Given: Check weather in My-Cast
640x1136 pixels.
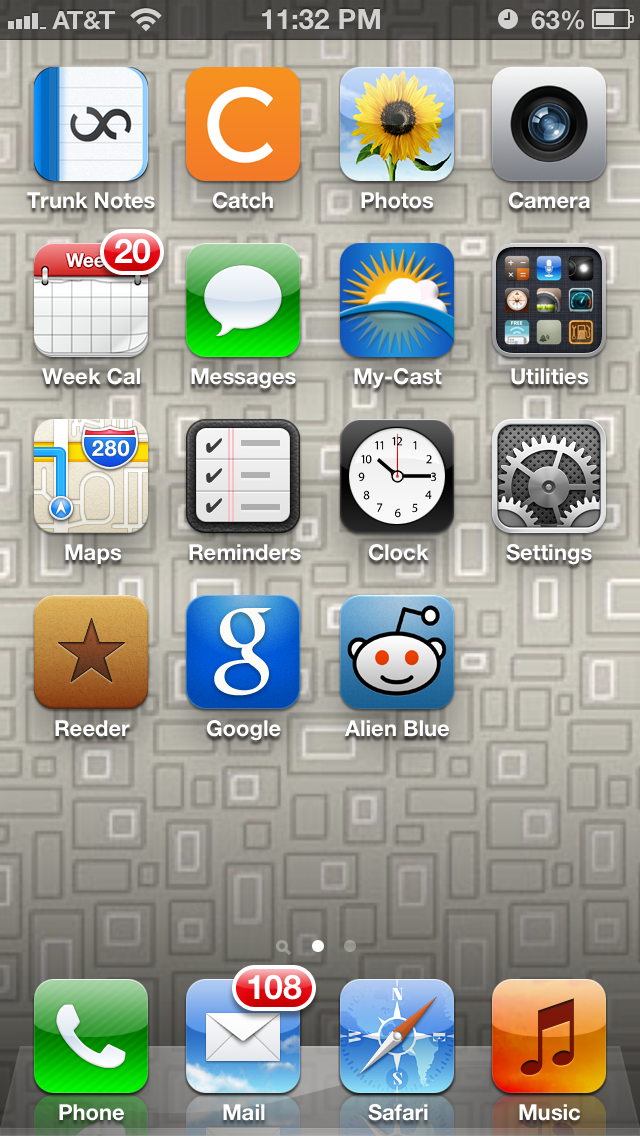Looking at the screenshot, I should pyautogui.click(x=396, y=300).
